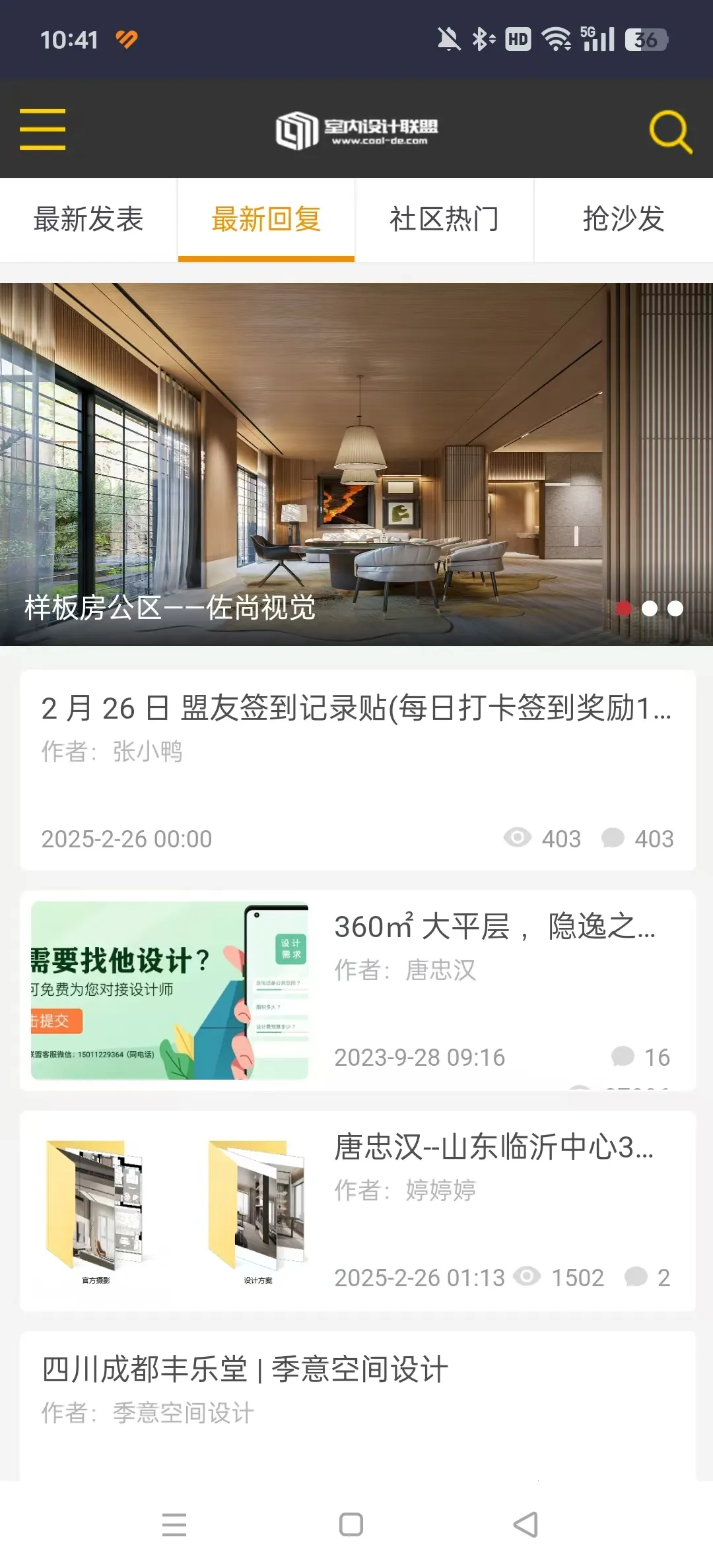The width and height of the screenshot is (713, 1568).
Task: Open author 唐忠汉's profile link
Action: coord(441,970)
